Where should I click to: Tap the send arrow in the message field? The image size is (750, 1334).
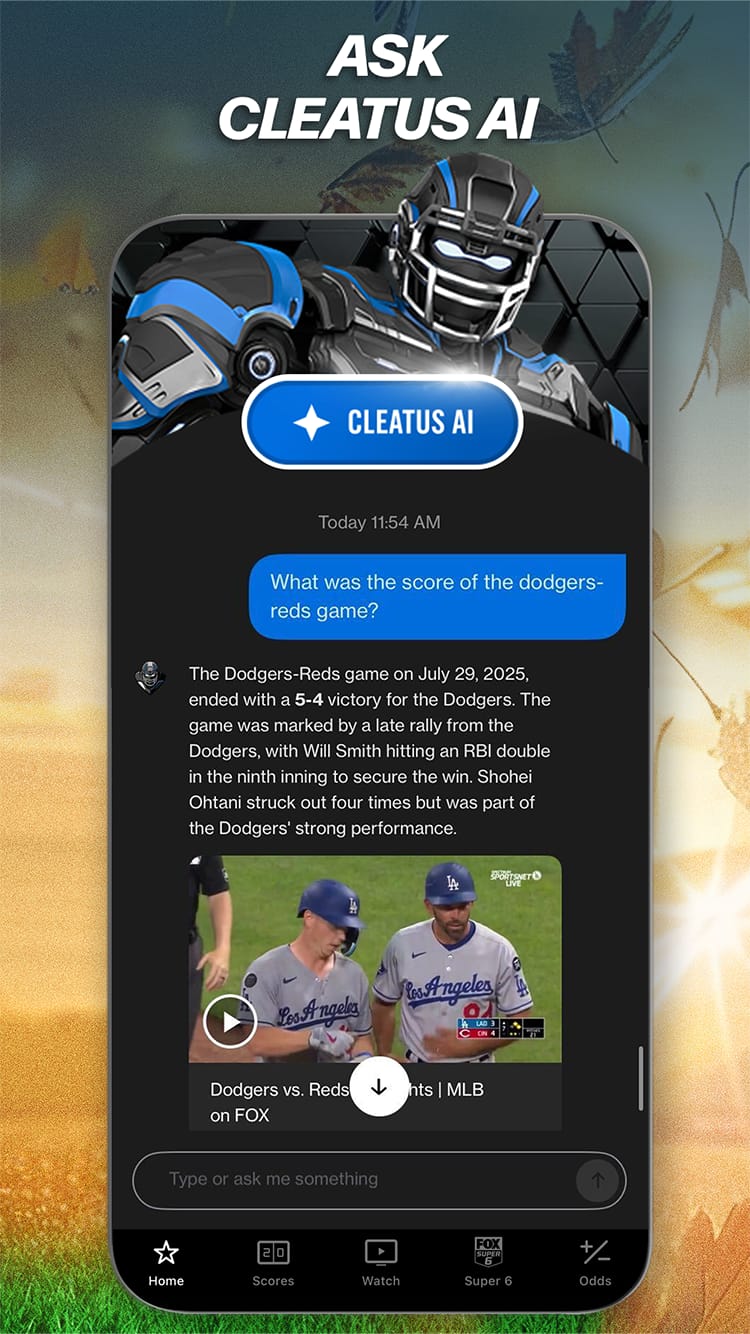(597, 1180)
